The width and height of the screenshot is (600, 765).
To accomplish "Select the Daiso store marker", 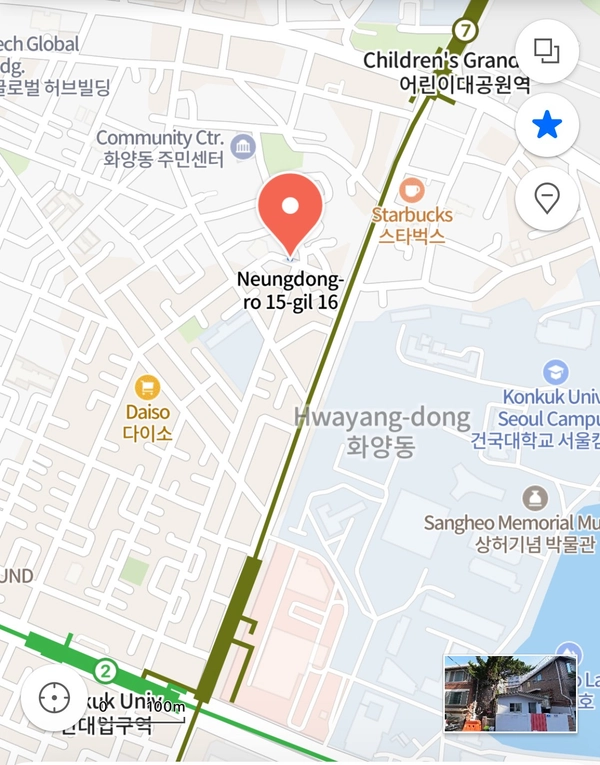I will 148,387.
